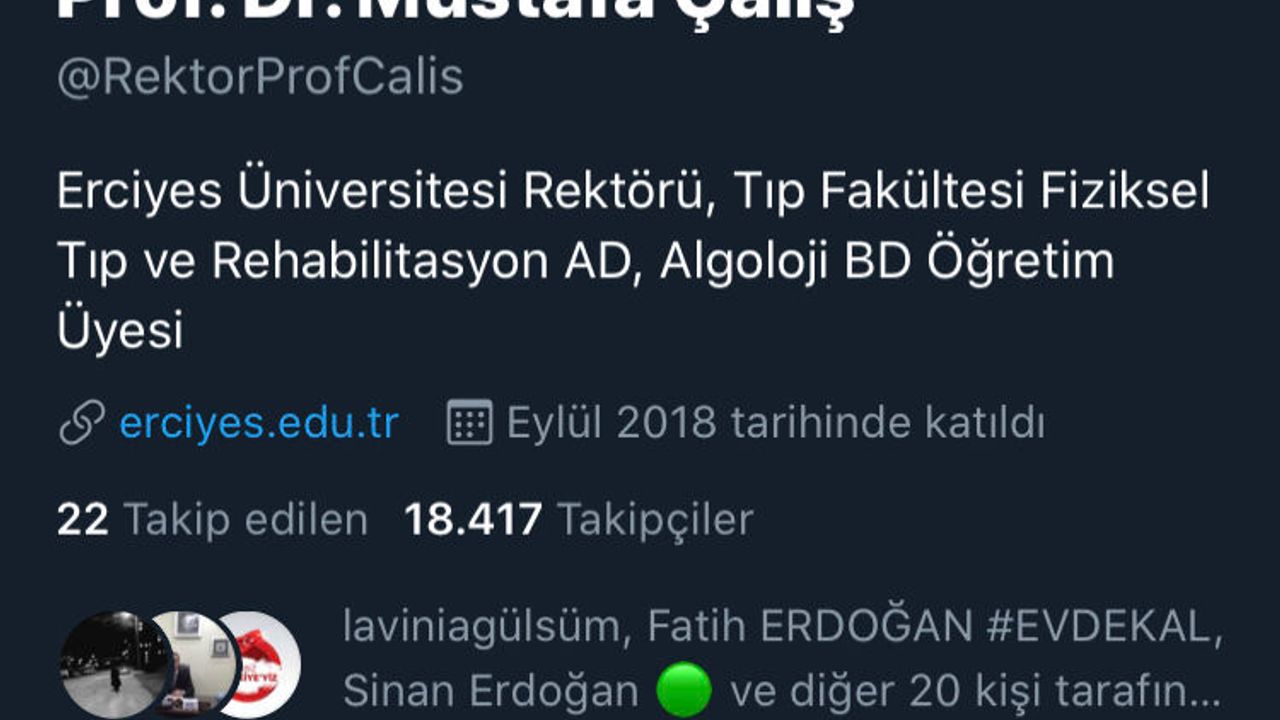The image size is (1280, 720).
Task: Show followers you know including laviniagülsüm
Action: 780,658
